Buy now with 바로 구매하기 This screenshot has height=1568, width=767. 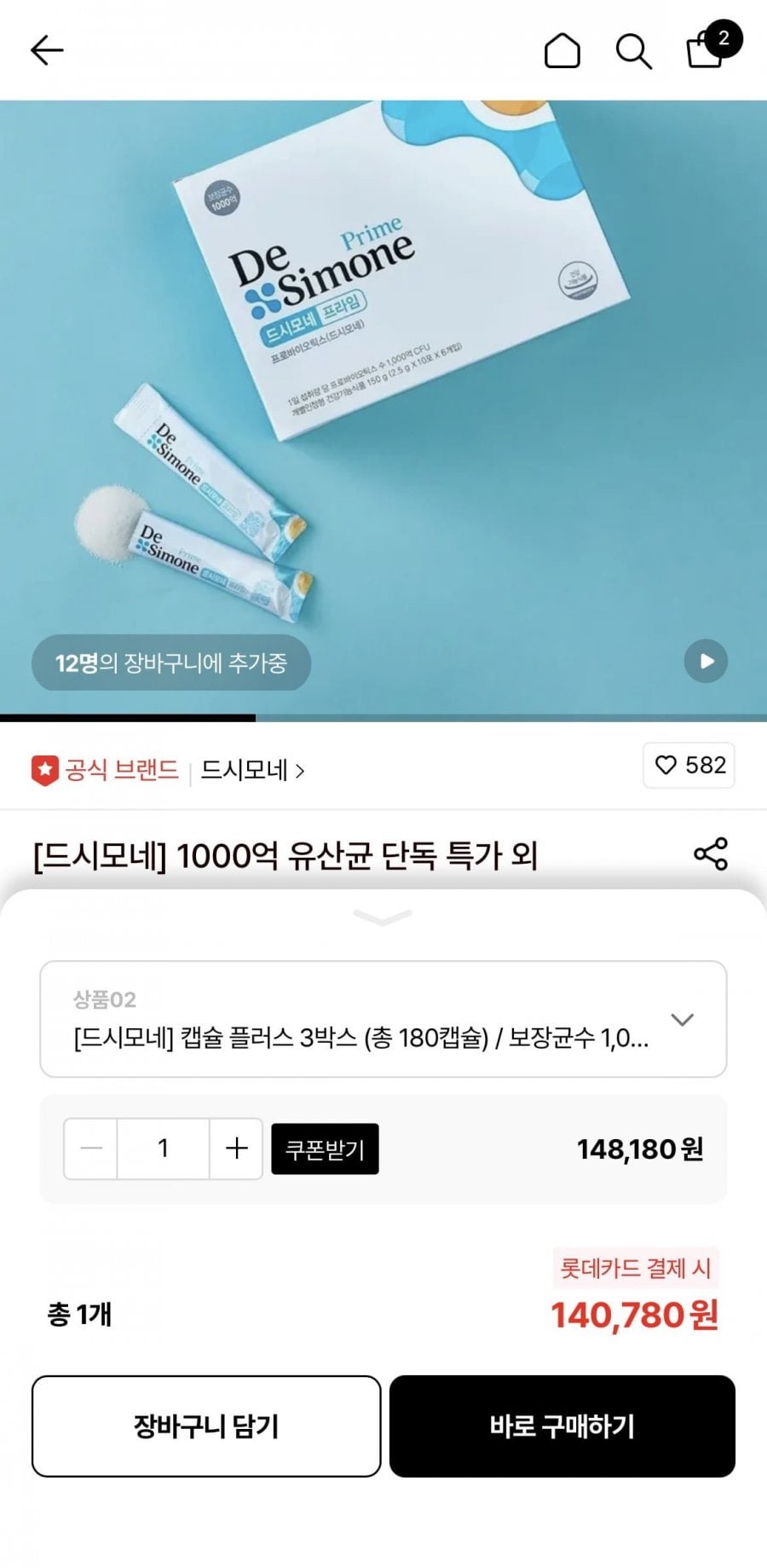(x=562, y=1426)
